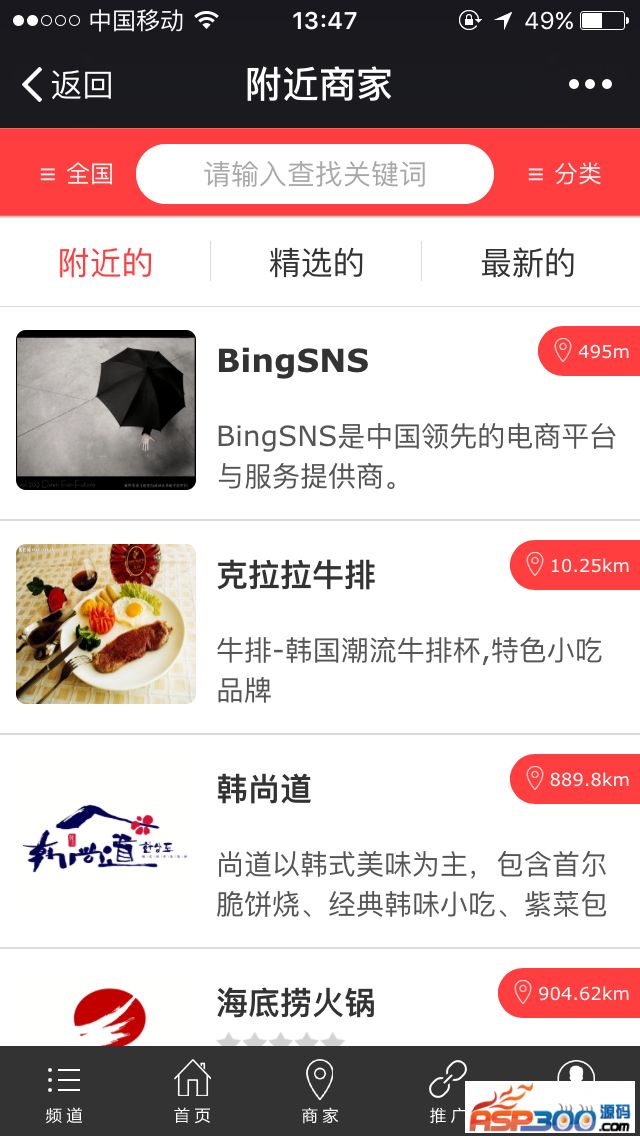Open the 商家 tab in bottom bar

(x=320, y=1092)
